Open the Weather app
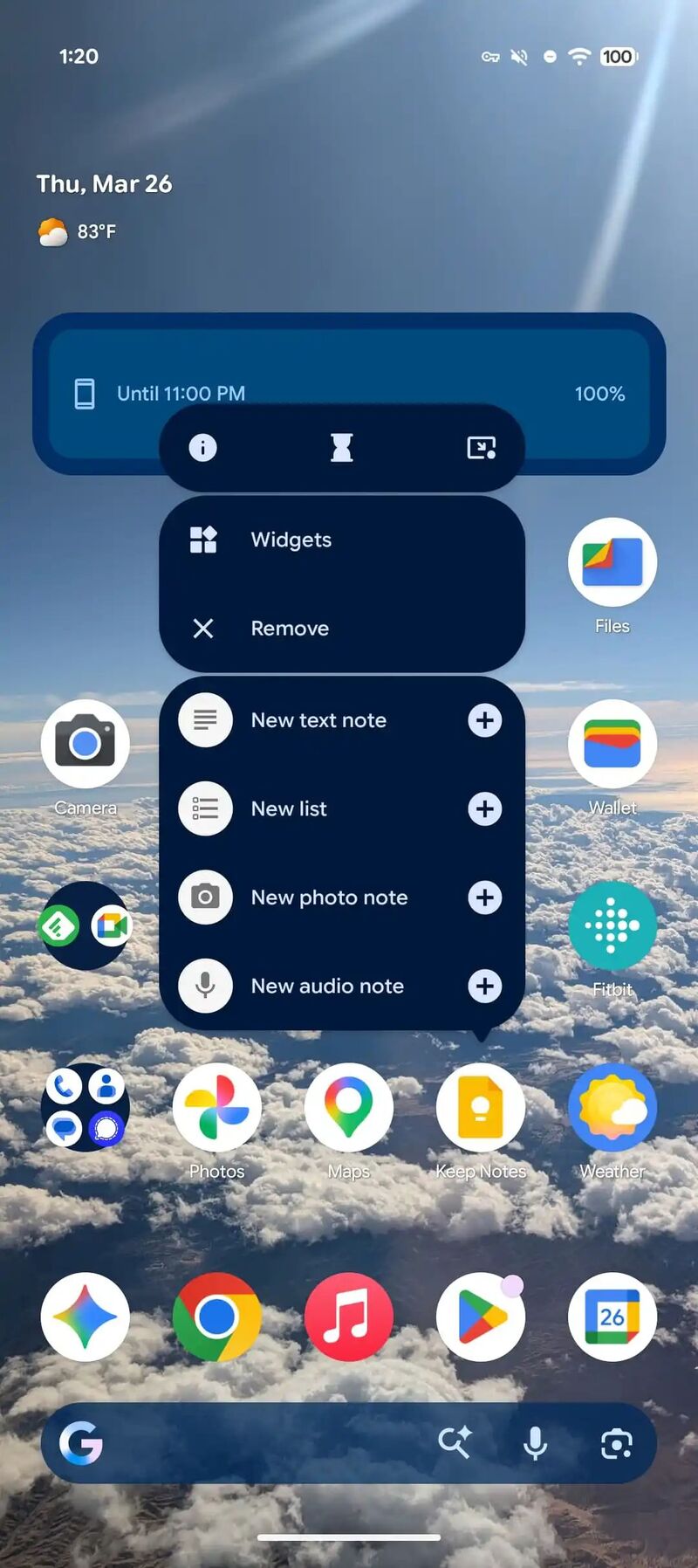698x1568 pixels. pyautogui.click(x=612, y=1107)
